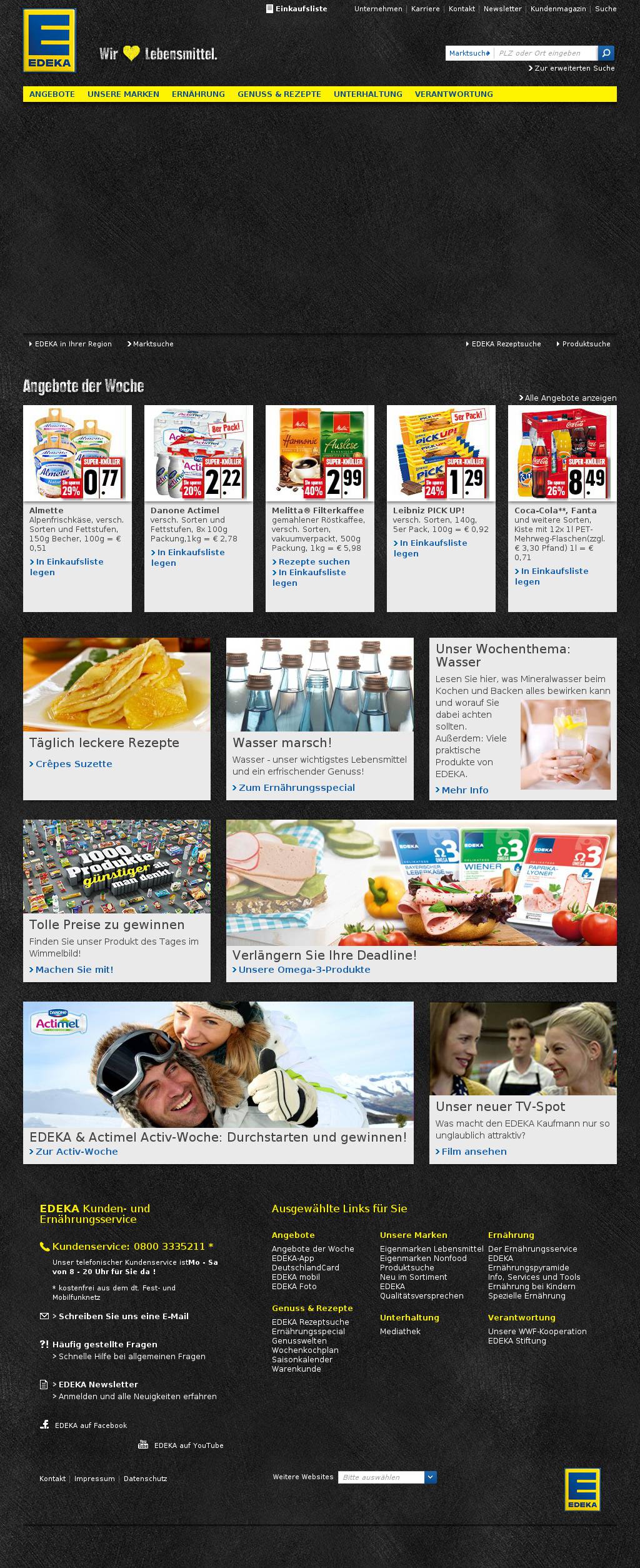Expand the Weitere Websites dropdown
Screen dimensions: 640x1568
point(430,1477)
